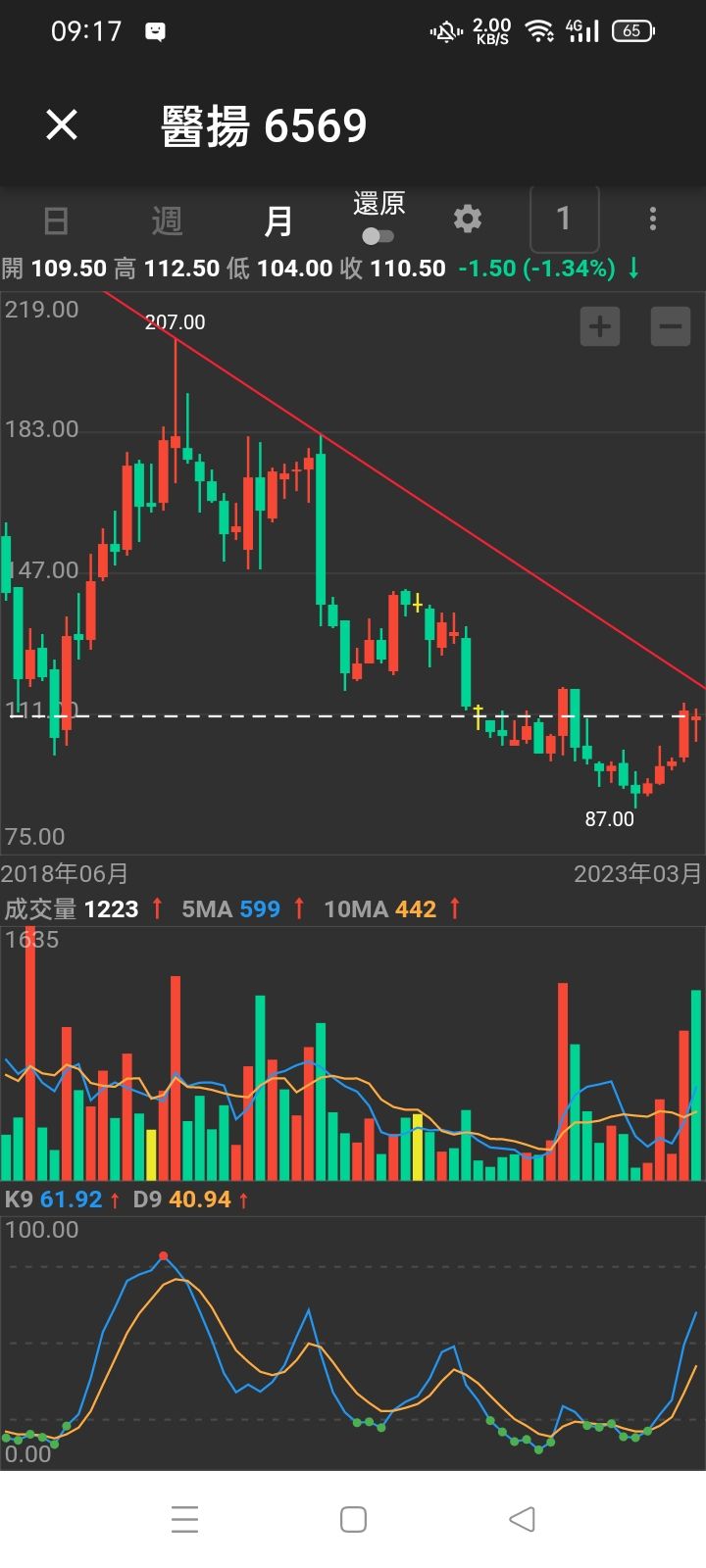This screenshot has height=1568, width=706.
Task: Close the 醫揚 6569 chart screen
Action: 62,124
